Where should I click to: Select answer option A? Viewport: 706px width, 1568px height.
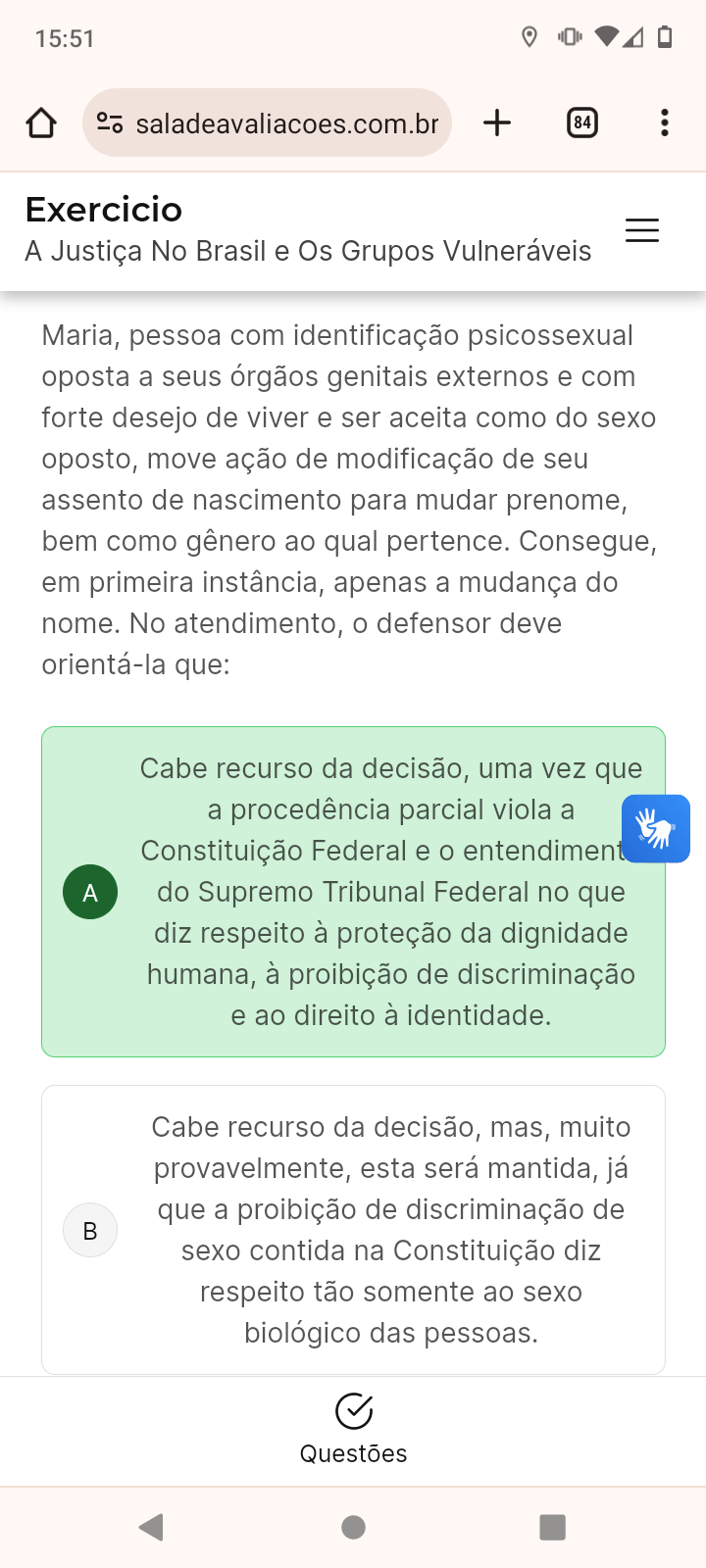pos(353,892)
